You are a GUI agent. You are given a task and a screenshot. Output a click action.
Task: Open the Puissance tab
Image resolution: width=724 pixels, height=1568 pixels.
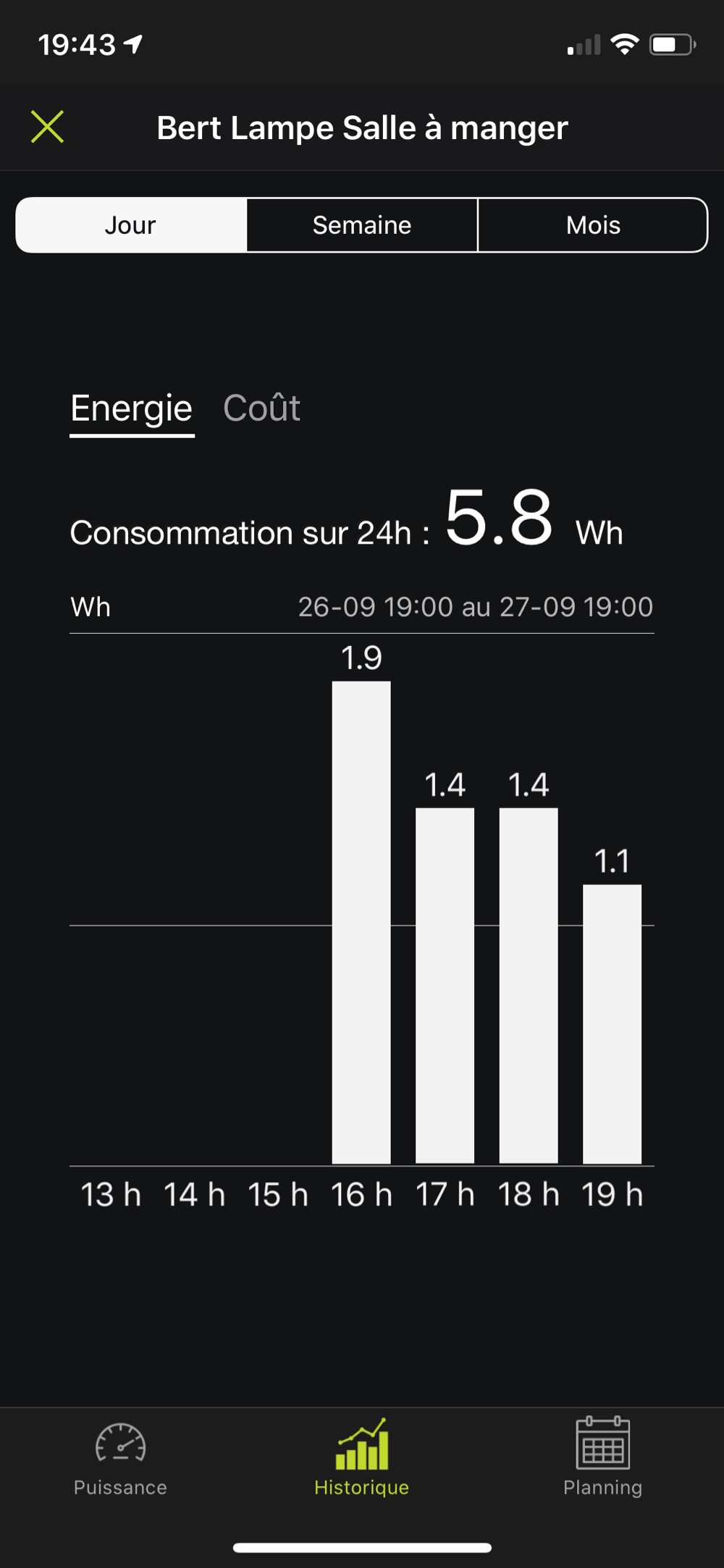coord(121,1459)
